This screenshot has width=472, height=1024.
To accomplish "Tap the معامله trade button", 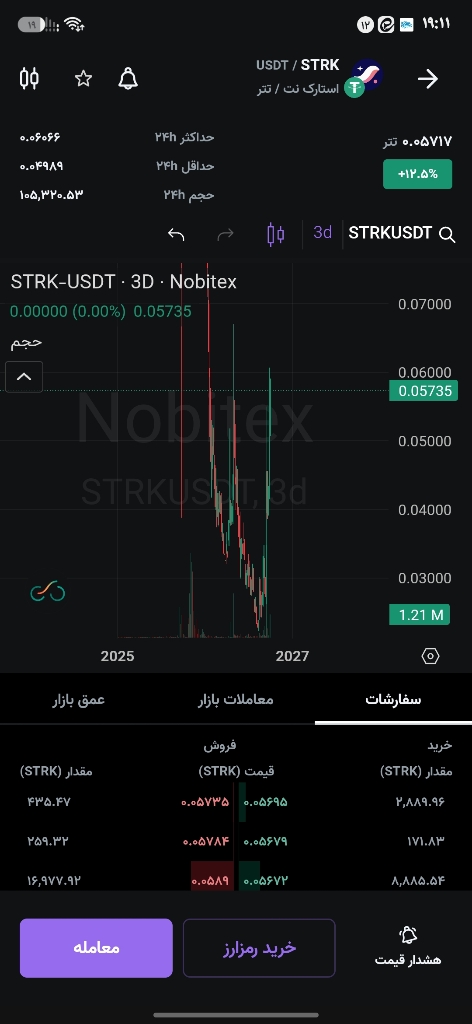I will (96, 948).
